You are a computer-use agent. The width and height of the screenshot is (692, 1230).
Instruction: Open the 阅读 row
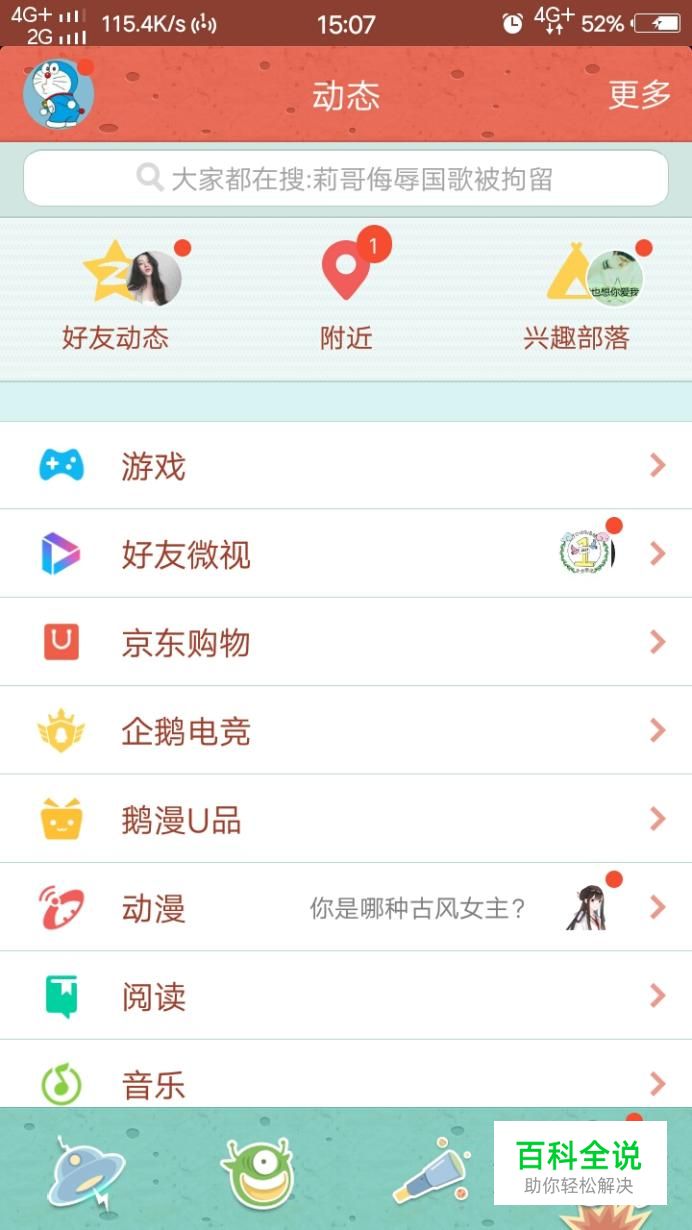coord(346,996)
